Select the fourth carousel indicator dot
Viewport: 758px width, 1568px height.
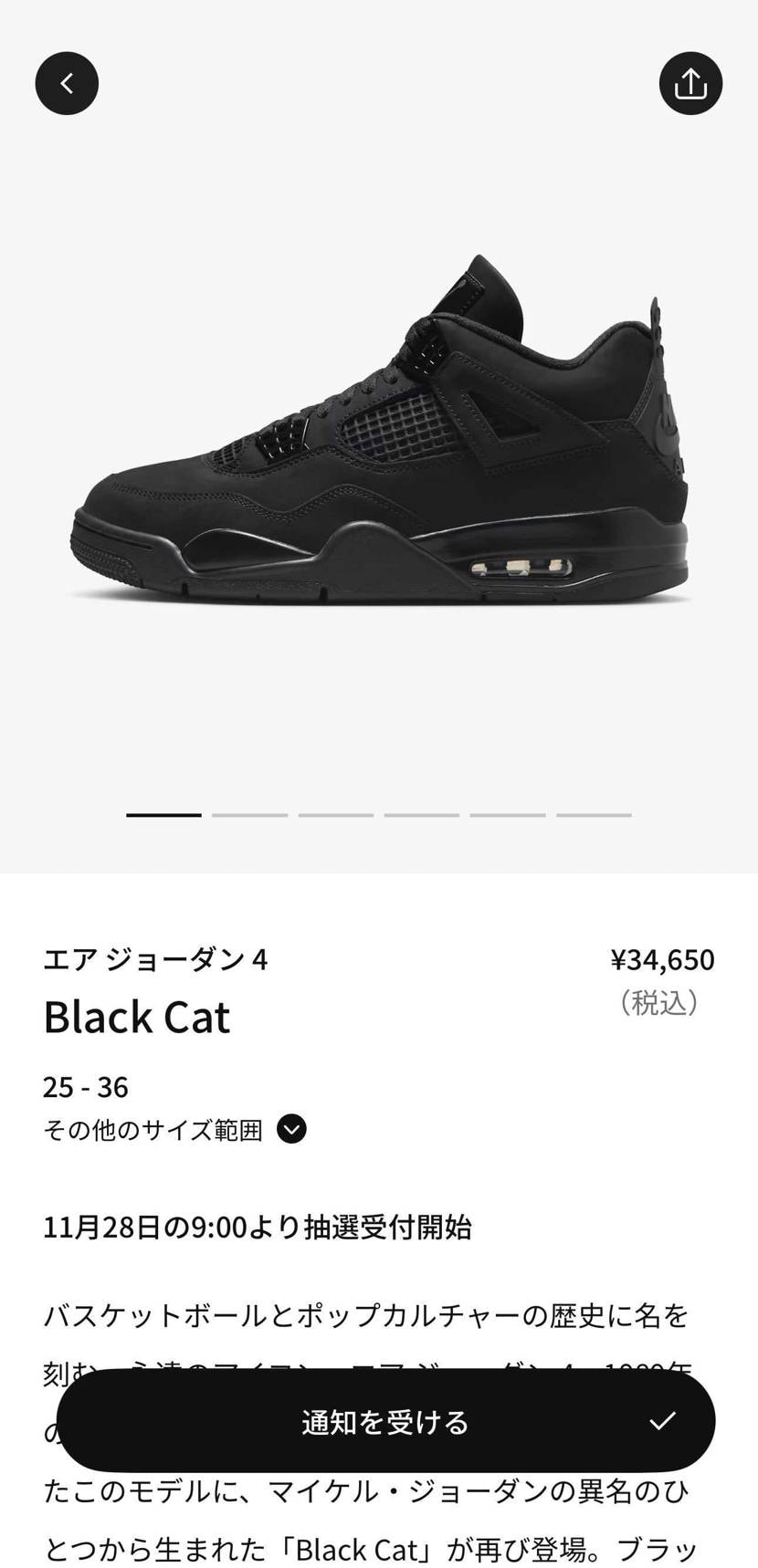[421, 815]
